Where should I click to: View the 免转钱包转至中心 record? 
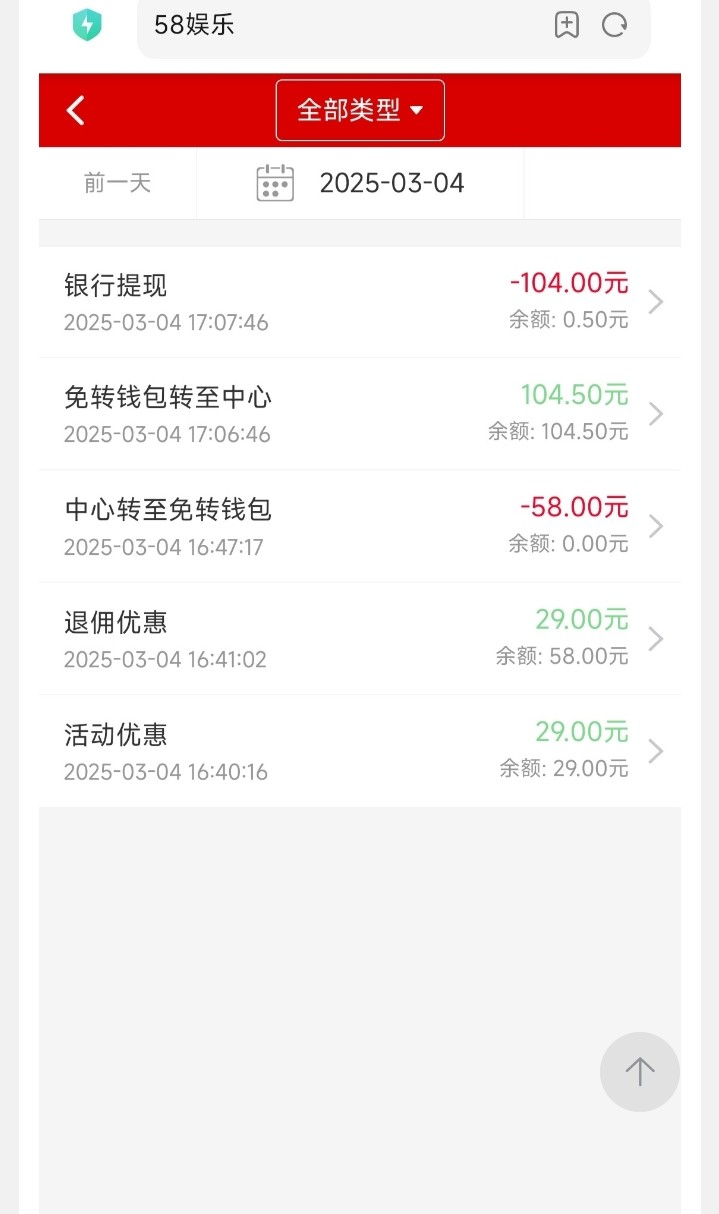pos(359,414)
